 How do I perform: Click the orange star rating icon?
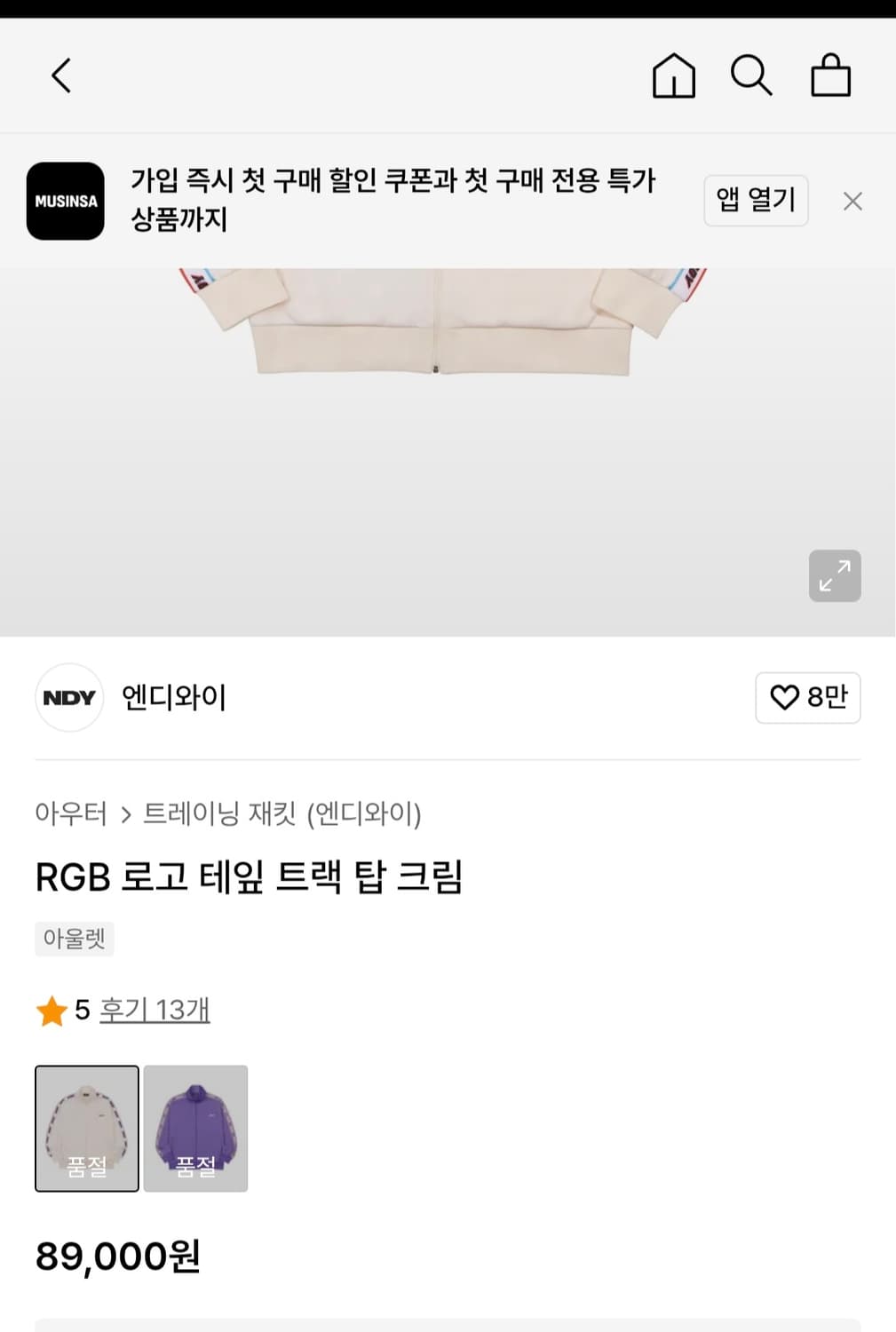(x=53, y=1010)
